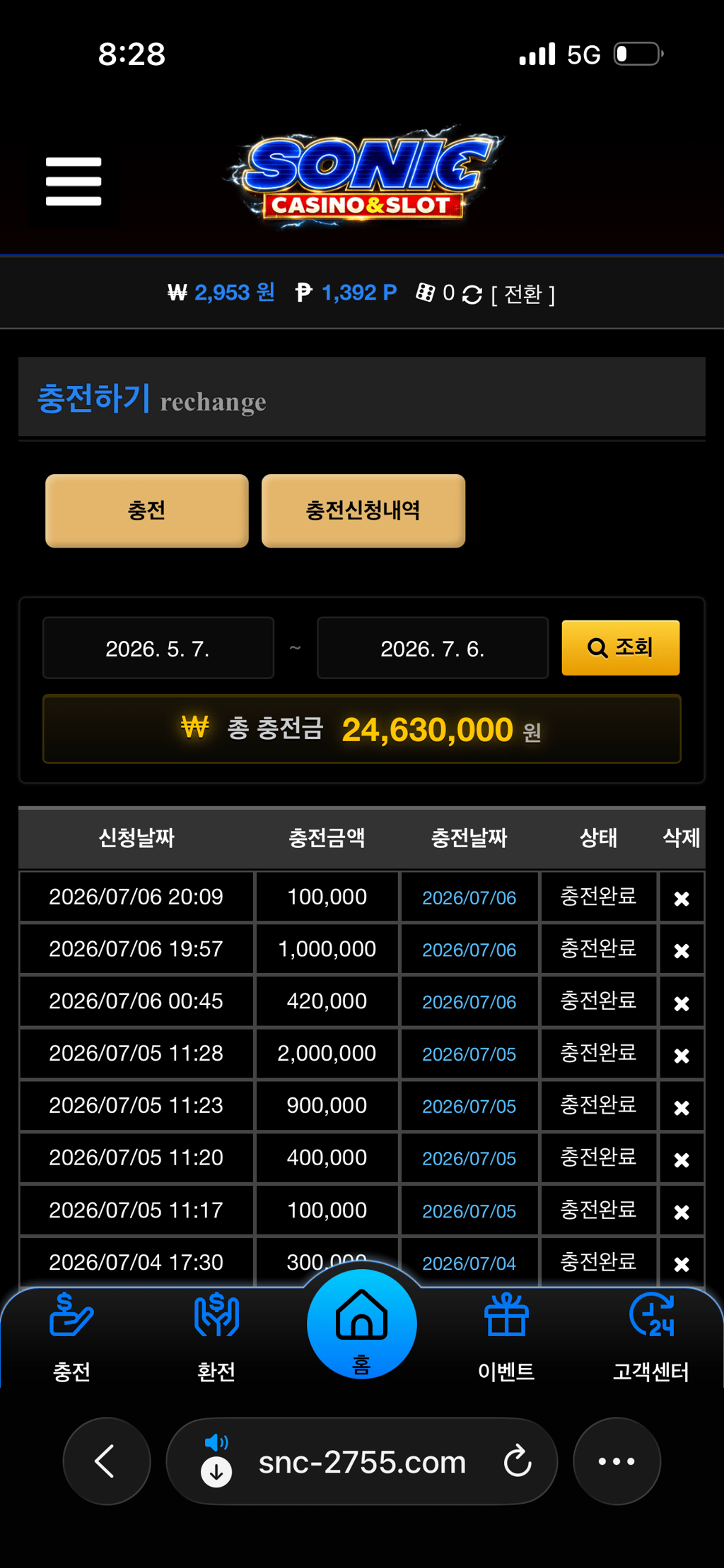
Task: Pick the end date 2026. 7. 6.
Action: 433,648
